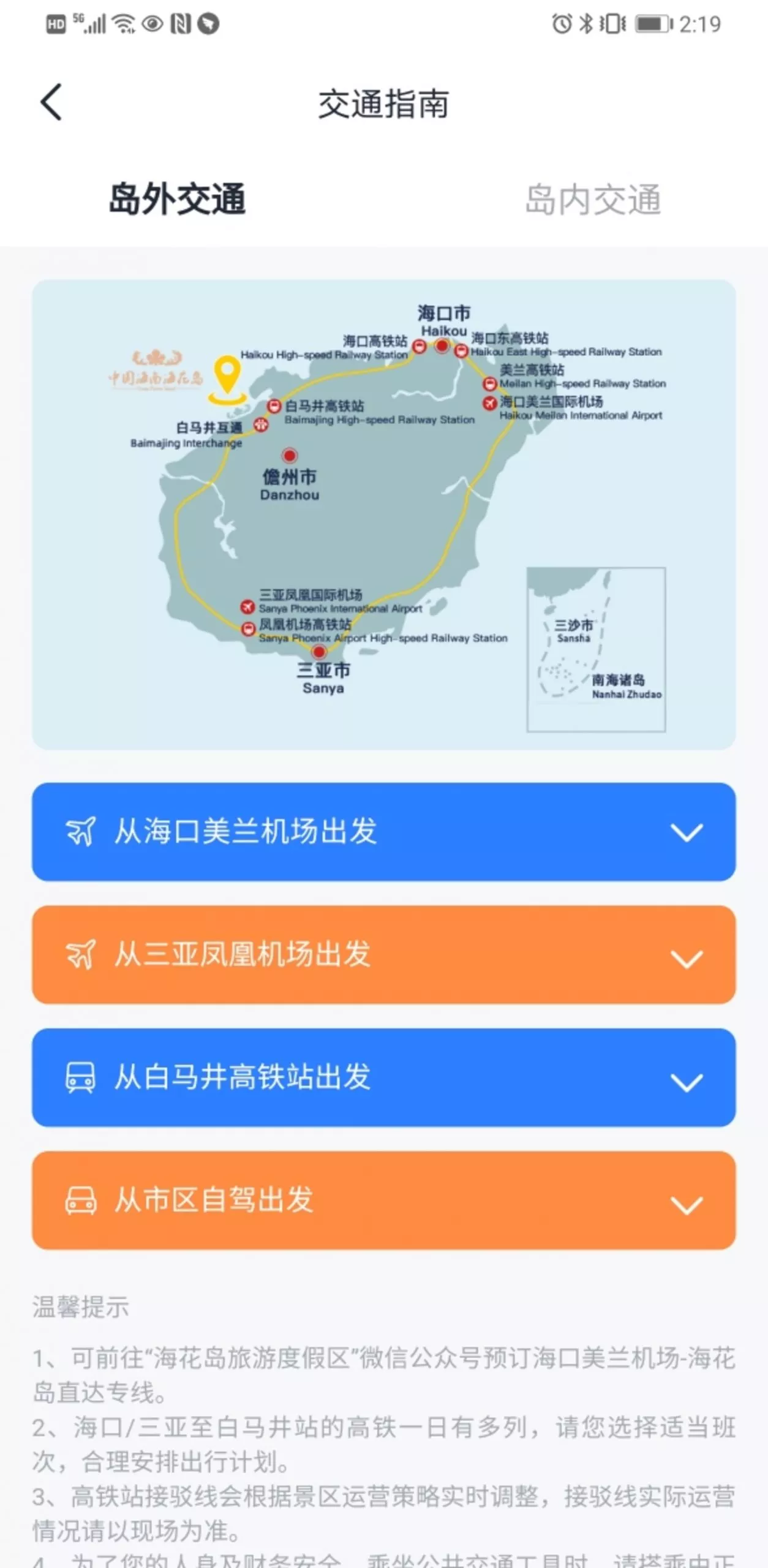Open the Hainan traffic map image

point(383,514)
